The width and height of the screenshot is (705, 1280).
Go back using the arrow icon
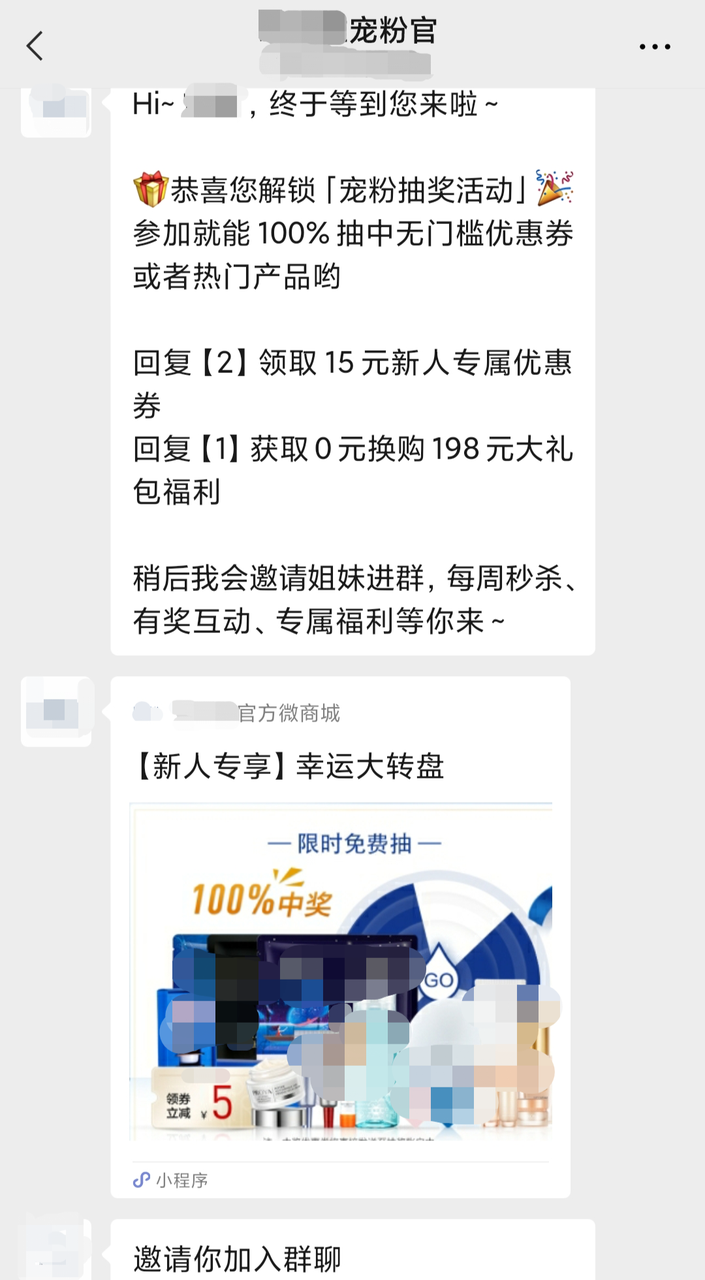click(36, 46)
